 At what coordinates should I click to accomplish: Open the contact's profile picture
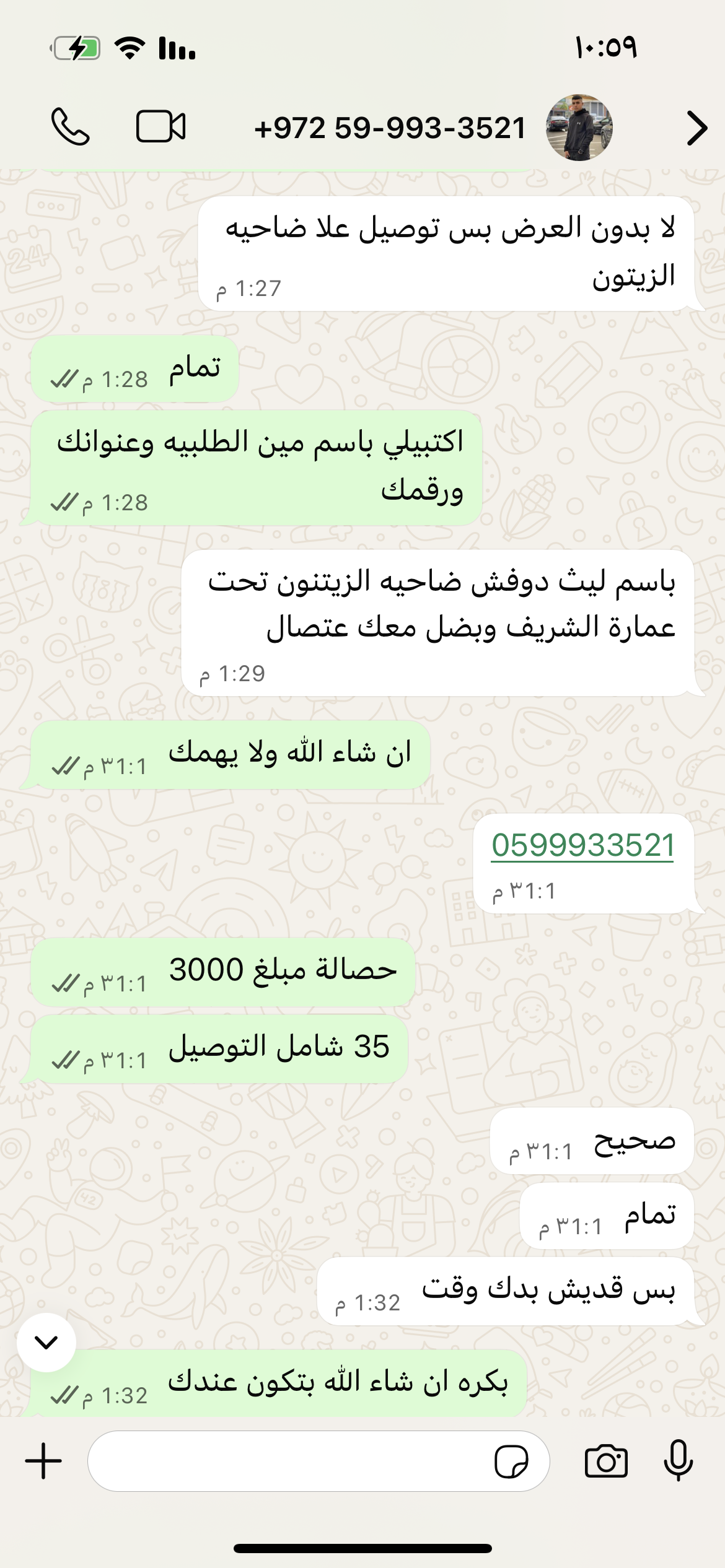(x=579, y=128)
